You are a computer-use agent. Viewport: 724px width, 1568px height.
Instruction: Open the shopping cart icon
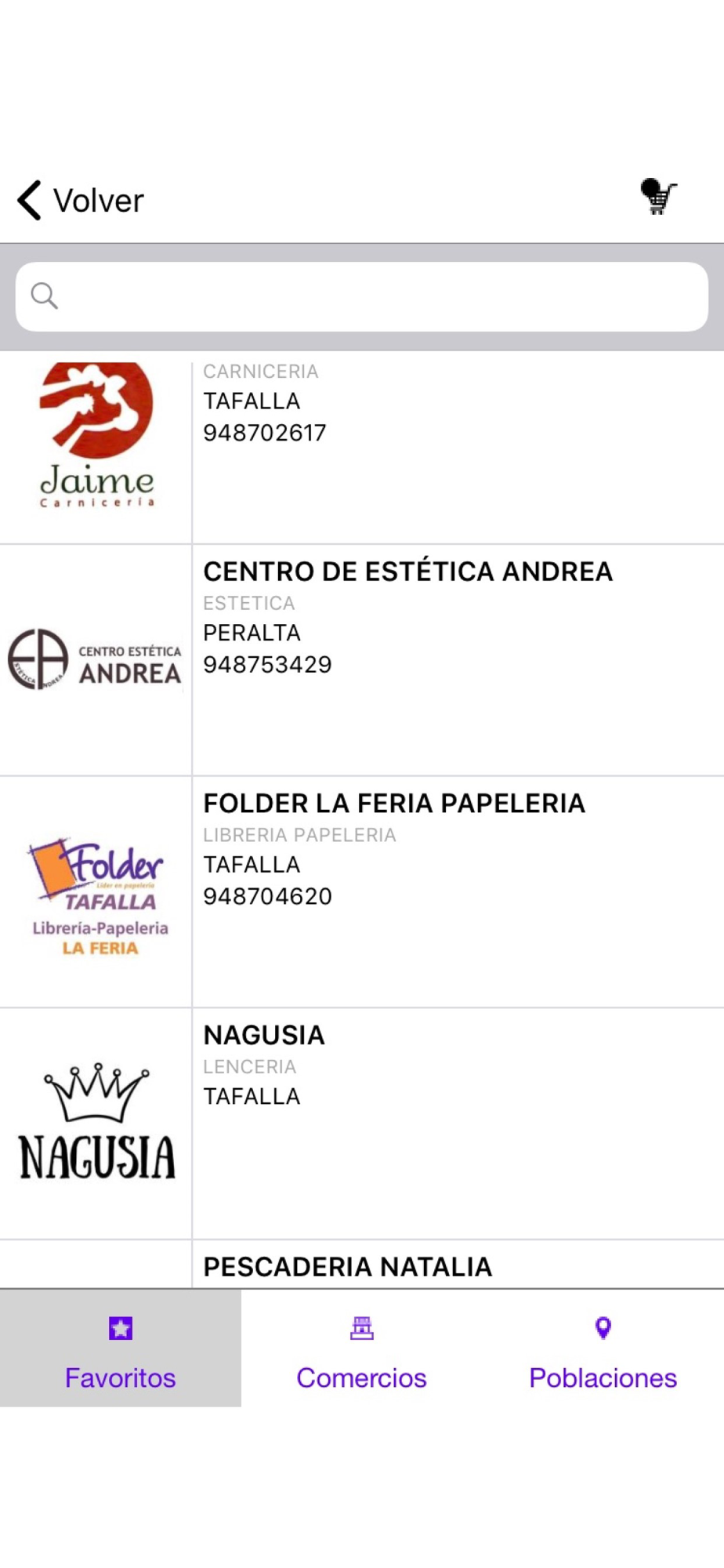coord(658,198)
